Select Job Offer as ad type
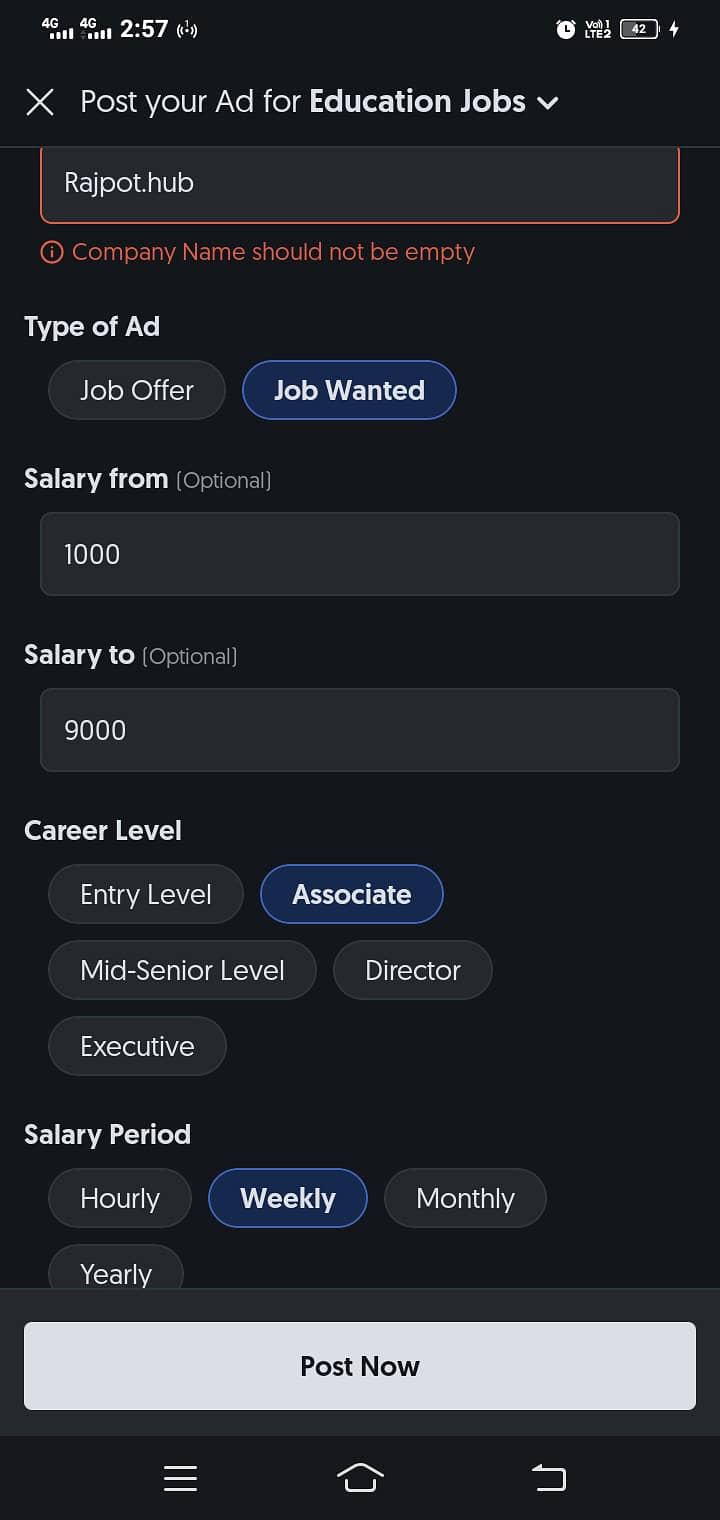 pos(137,390)
